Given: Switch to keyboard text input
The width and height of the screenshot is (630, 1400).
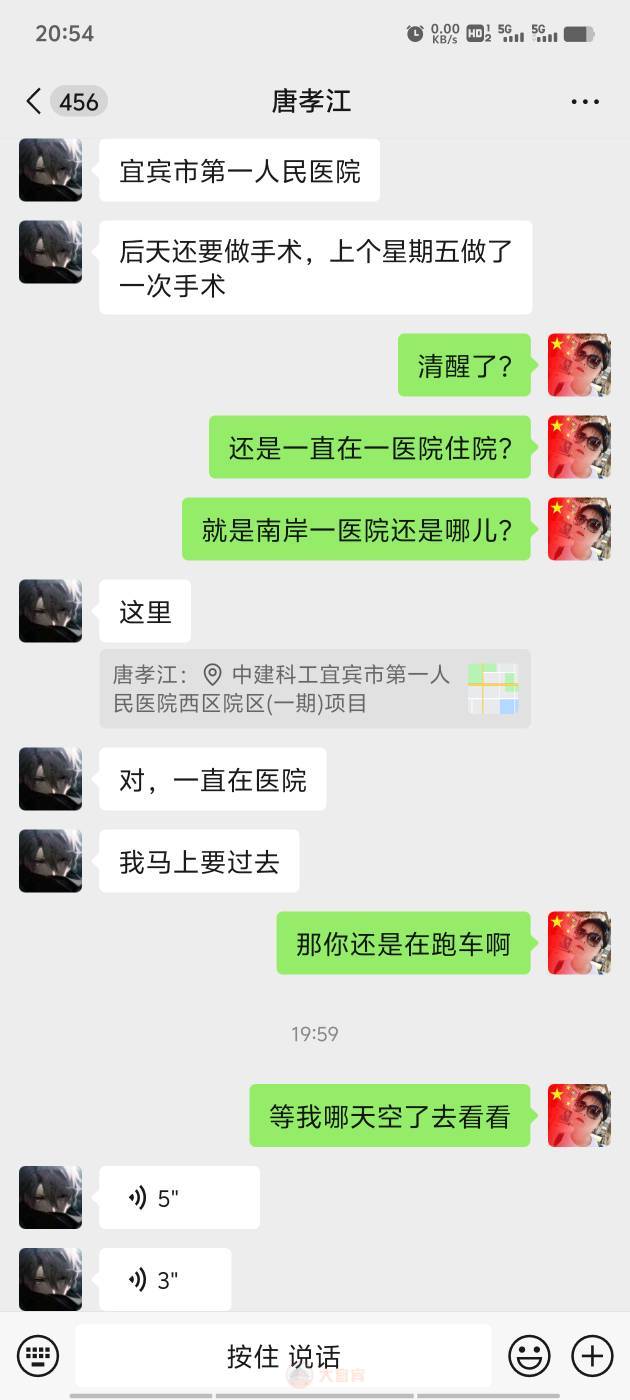Looking at the screenshot, I should point(38,1356).
